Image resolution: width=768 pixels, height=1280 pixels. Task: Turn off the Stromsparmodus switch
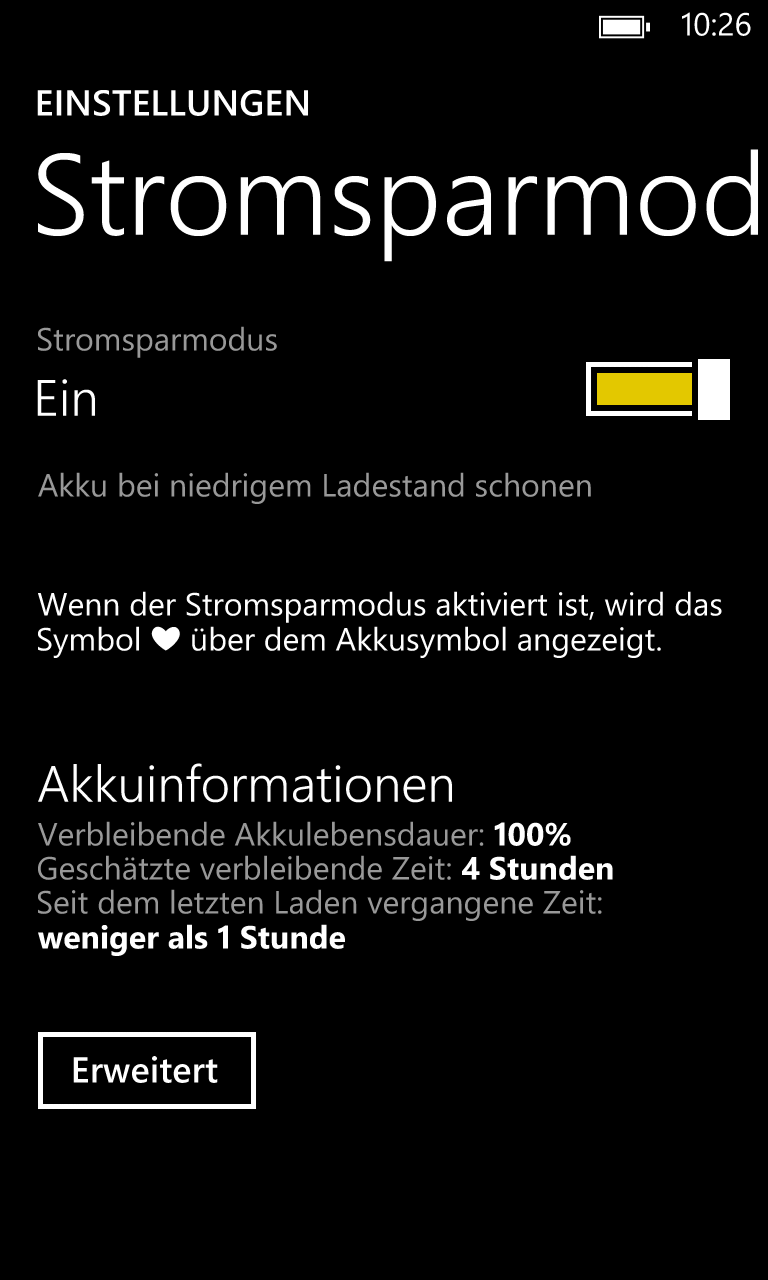(x=658, y=389)
